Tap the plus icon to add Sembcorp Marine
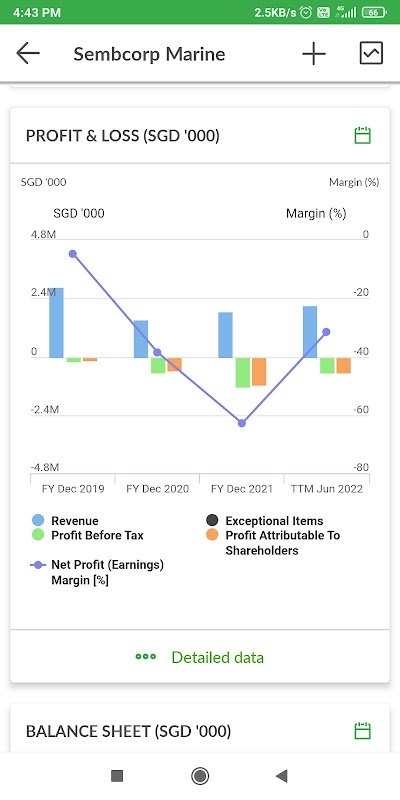Image resolution: width=400 pixels, height=800 pixels. 314,54
